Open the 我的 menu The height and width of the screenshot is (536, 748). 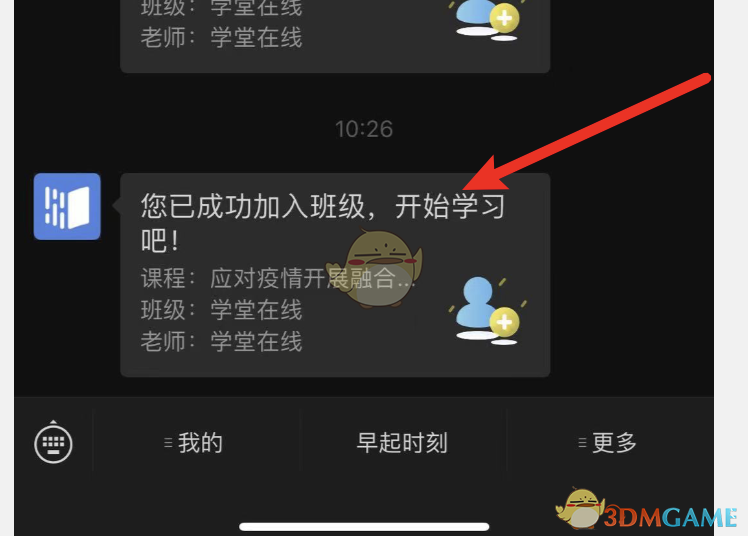(194, 443)
